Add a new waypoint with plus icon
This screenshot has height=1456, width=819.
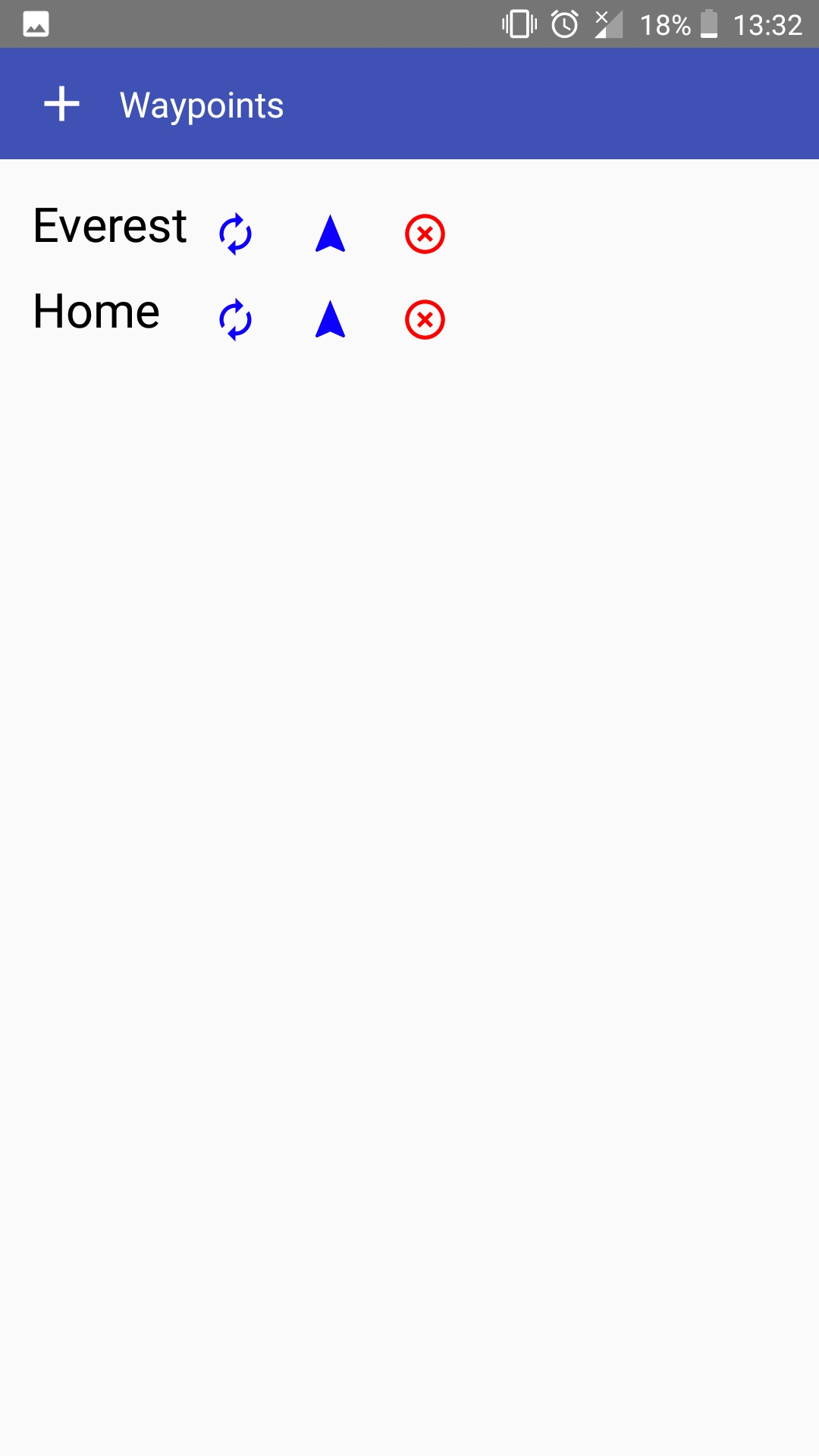coord(61,104)
